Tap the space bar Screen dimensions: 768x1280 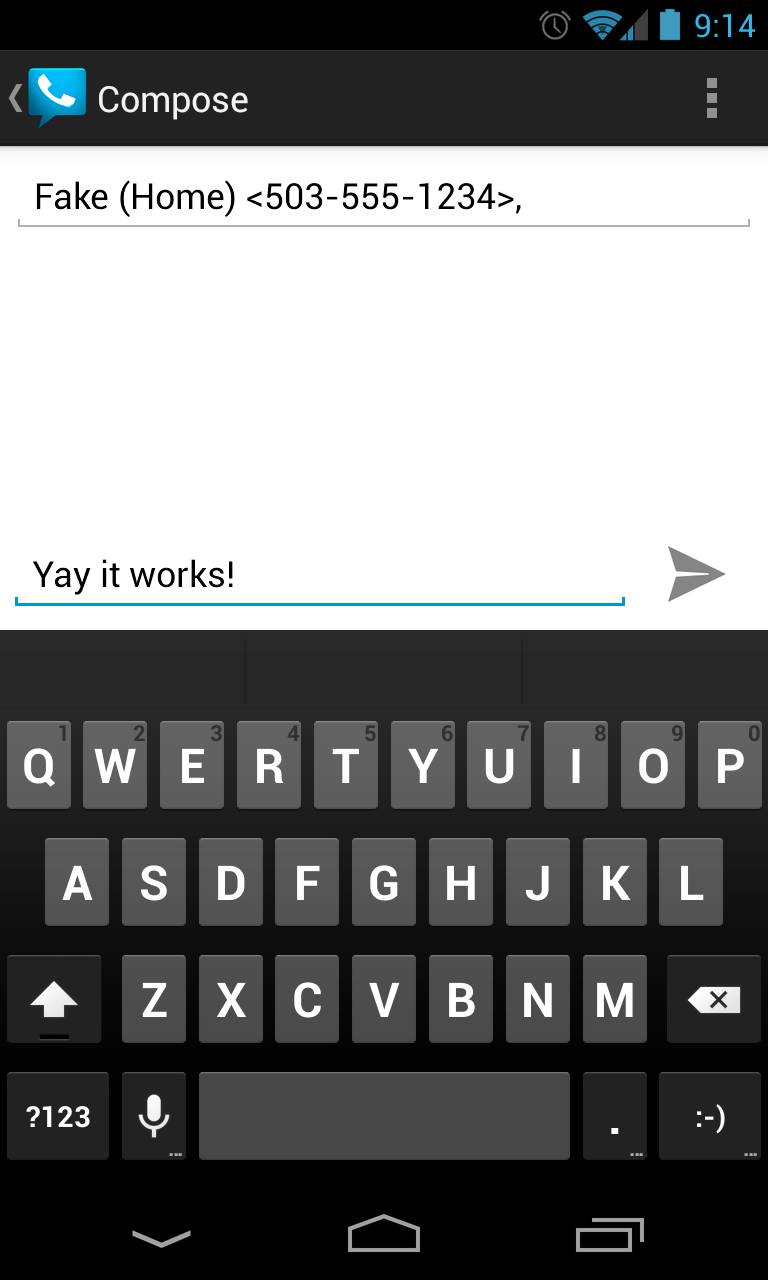(x=384, y=1116)
